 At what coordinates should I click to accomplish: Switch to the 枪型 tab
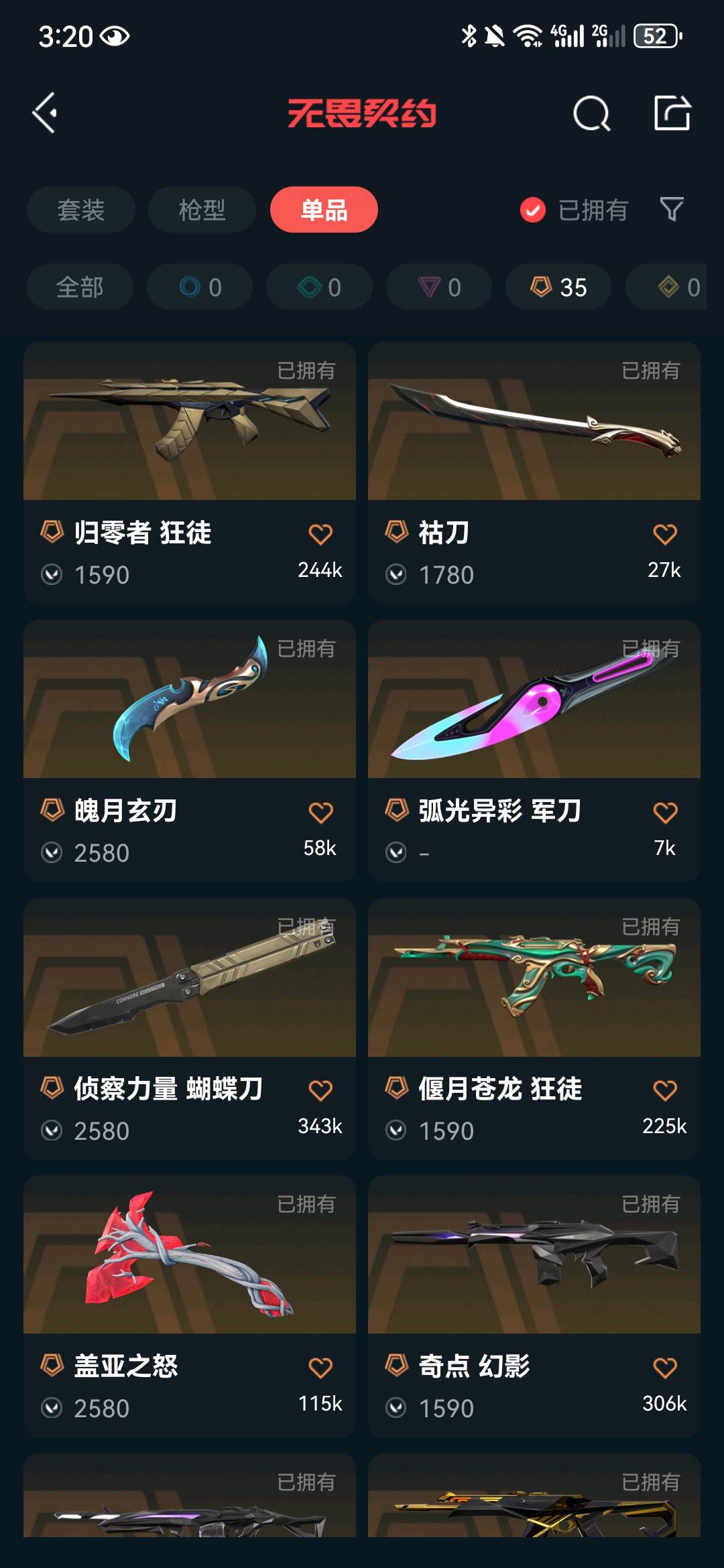pos(202,210)
